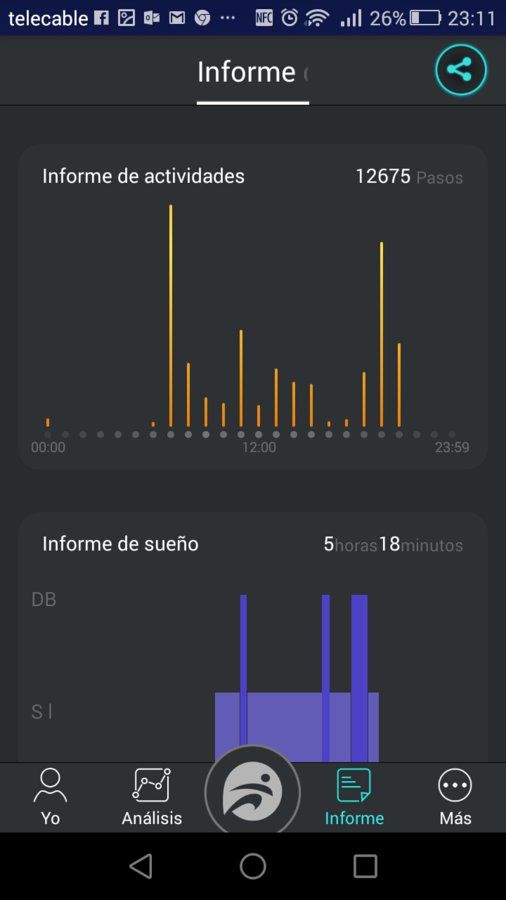Select the Informe top tab
This screenshot has height=900, width=506.
[247, 72]
